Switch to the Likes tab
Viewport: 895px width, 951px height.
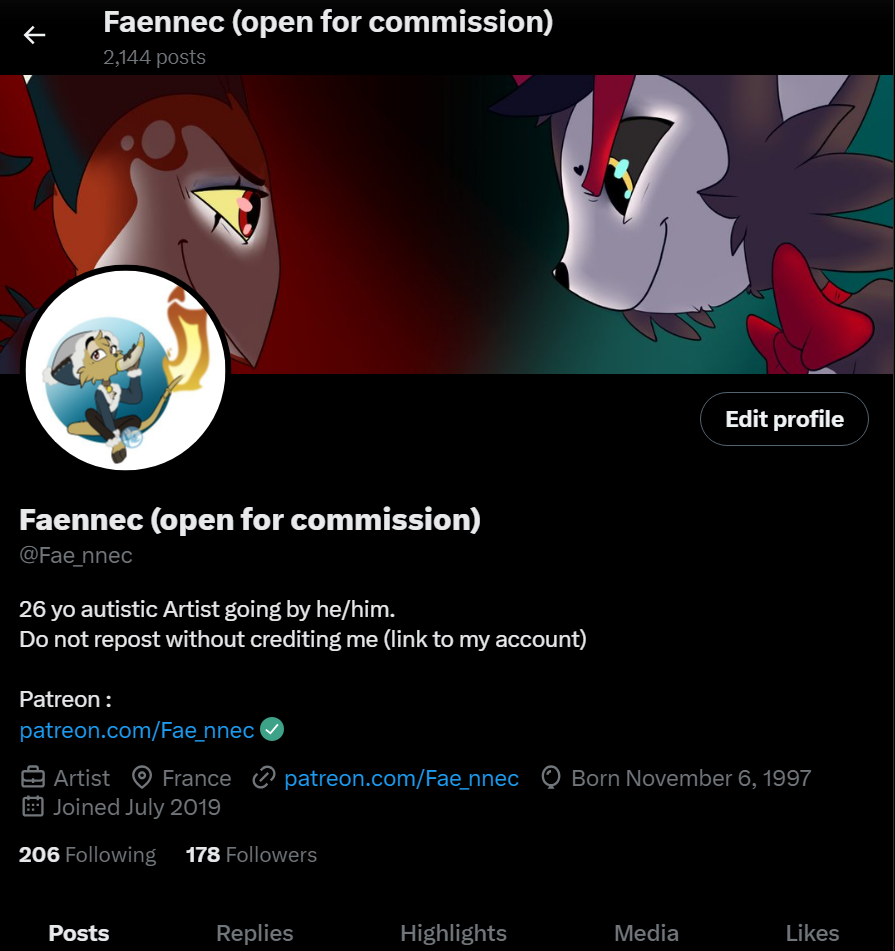[812, 933]
